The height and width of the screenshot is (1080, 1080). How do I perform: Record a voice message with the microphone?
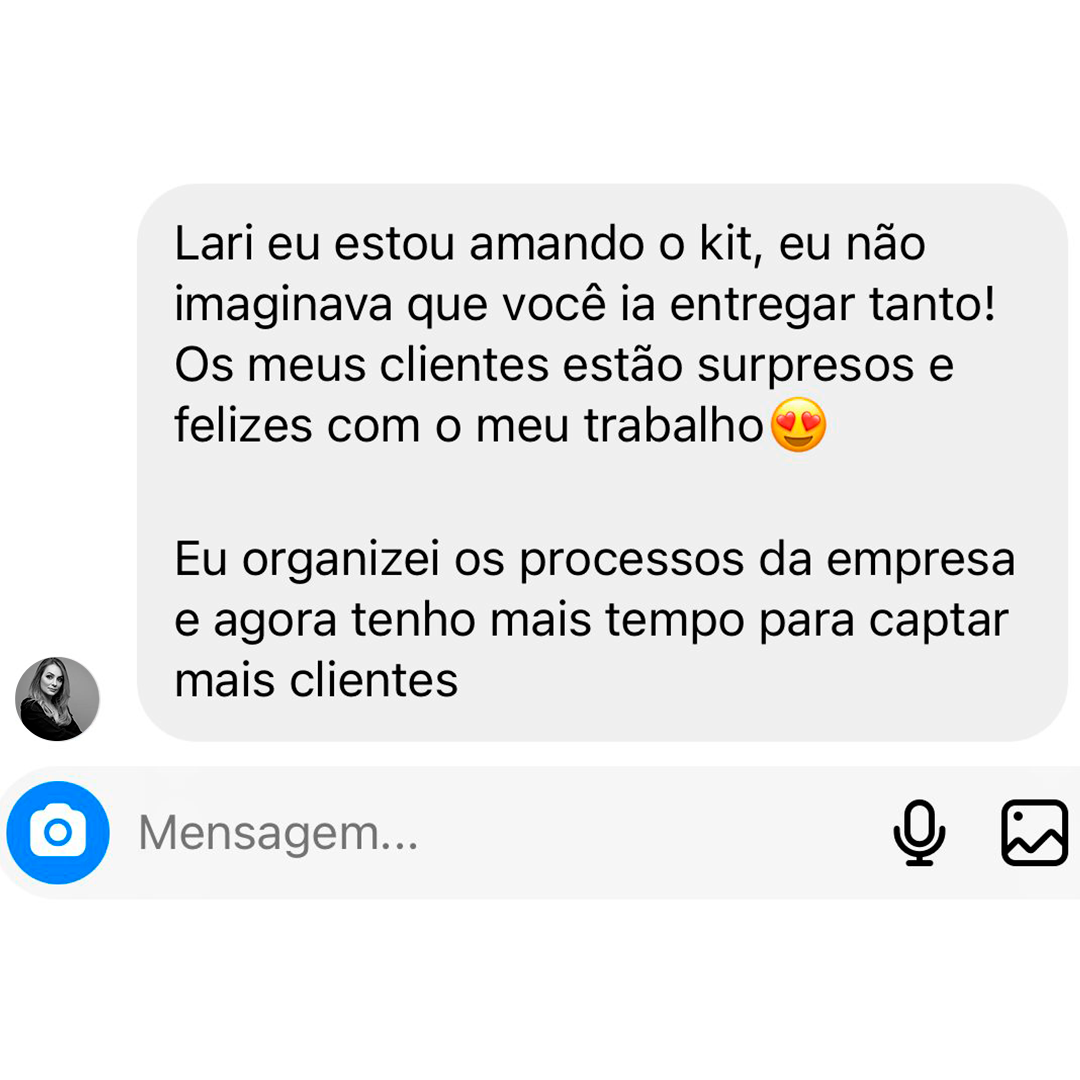click(919, 832)
